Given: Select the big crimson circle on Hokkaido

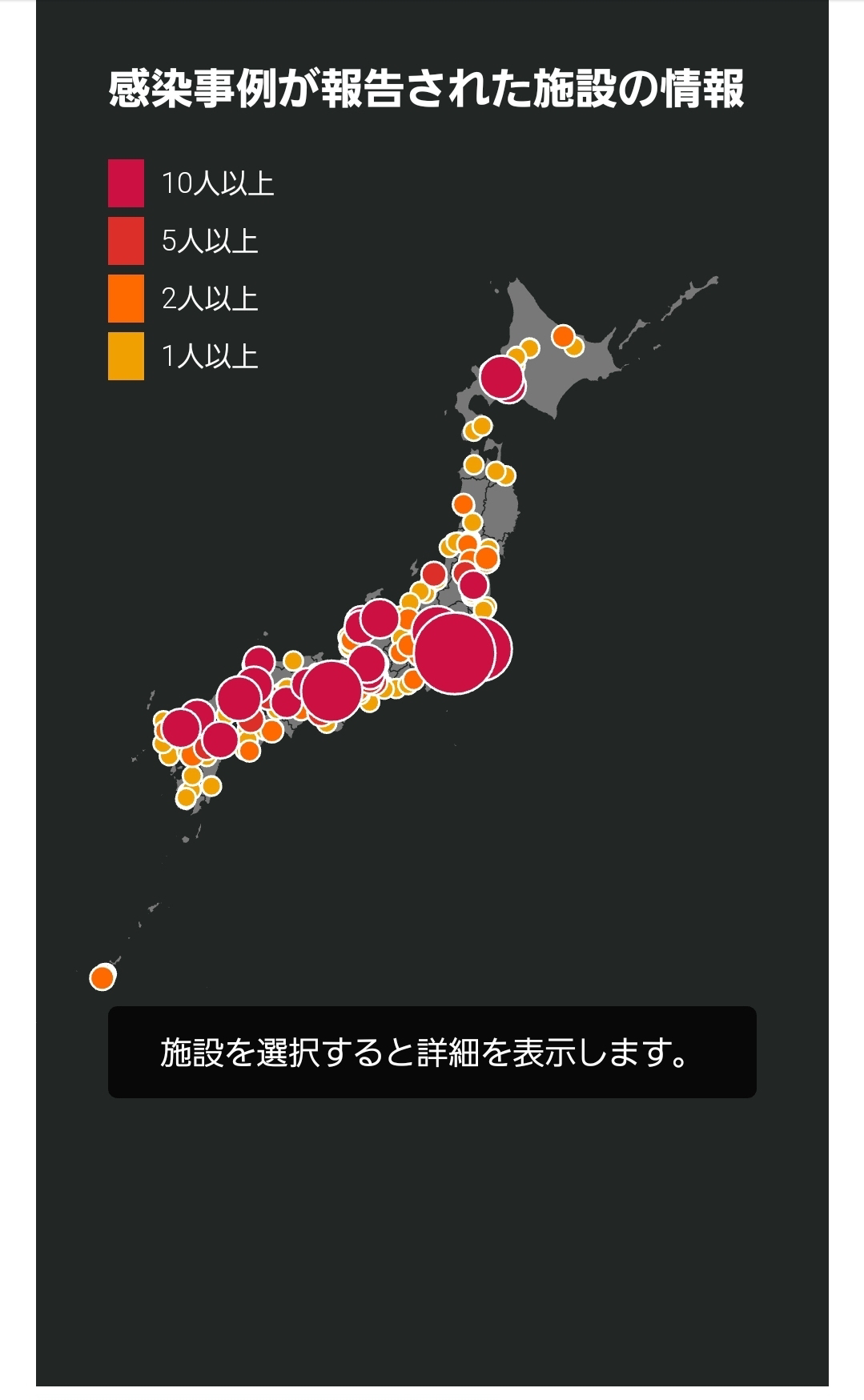Looking at the screenshot, I should 502,378.
